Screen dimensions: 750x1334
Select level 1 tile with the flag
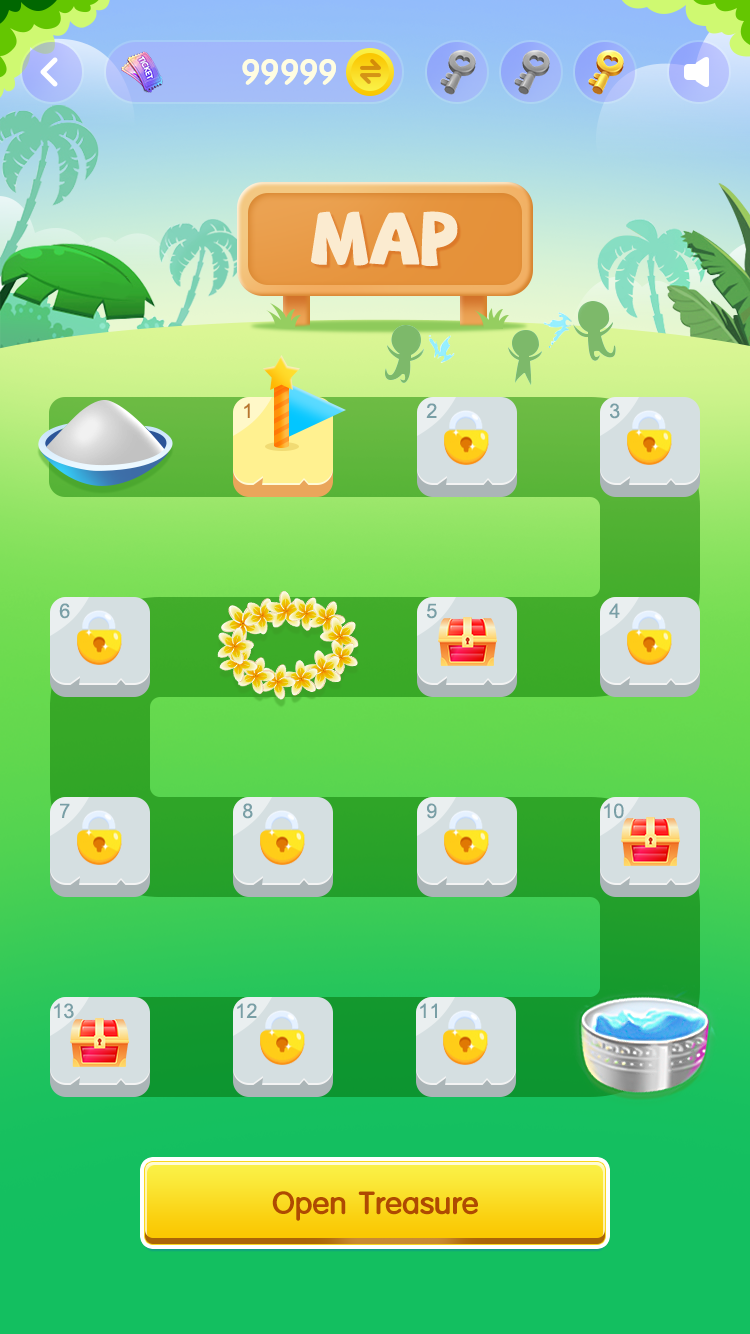tap(283, 446)
